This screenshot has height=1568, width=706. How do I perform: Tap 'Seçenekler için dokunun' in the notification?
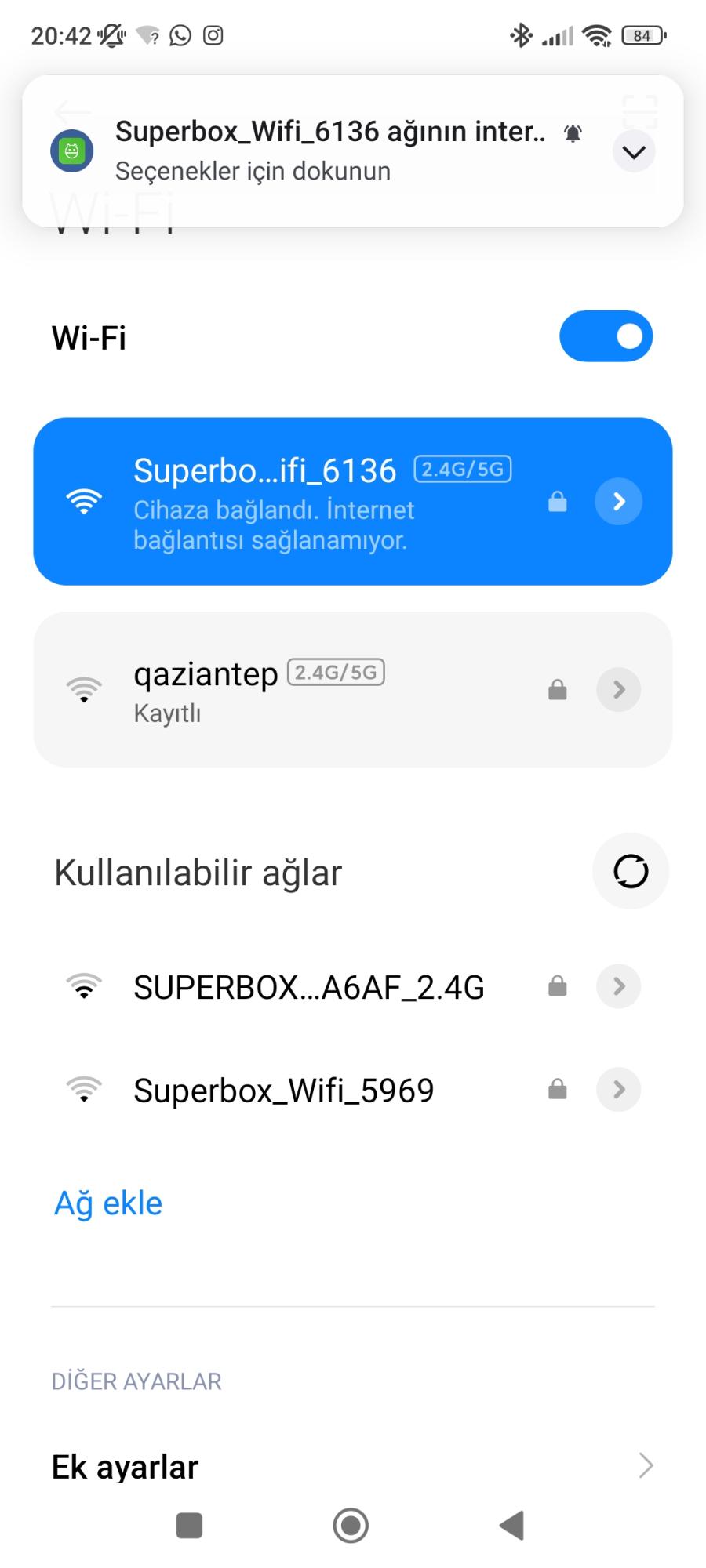pyautogui.click(x=253, y=171)
